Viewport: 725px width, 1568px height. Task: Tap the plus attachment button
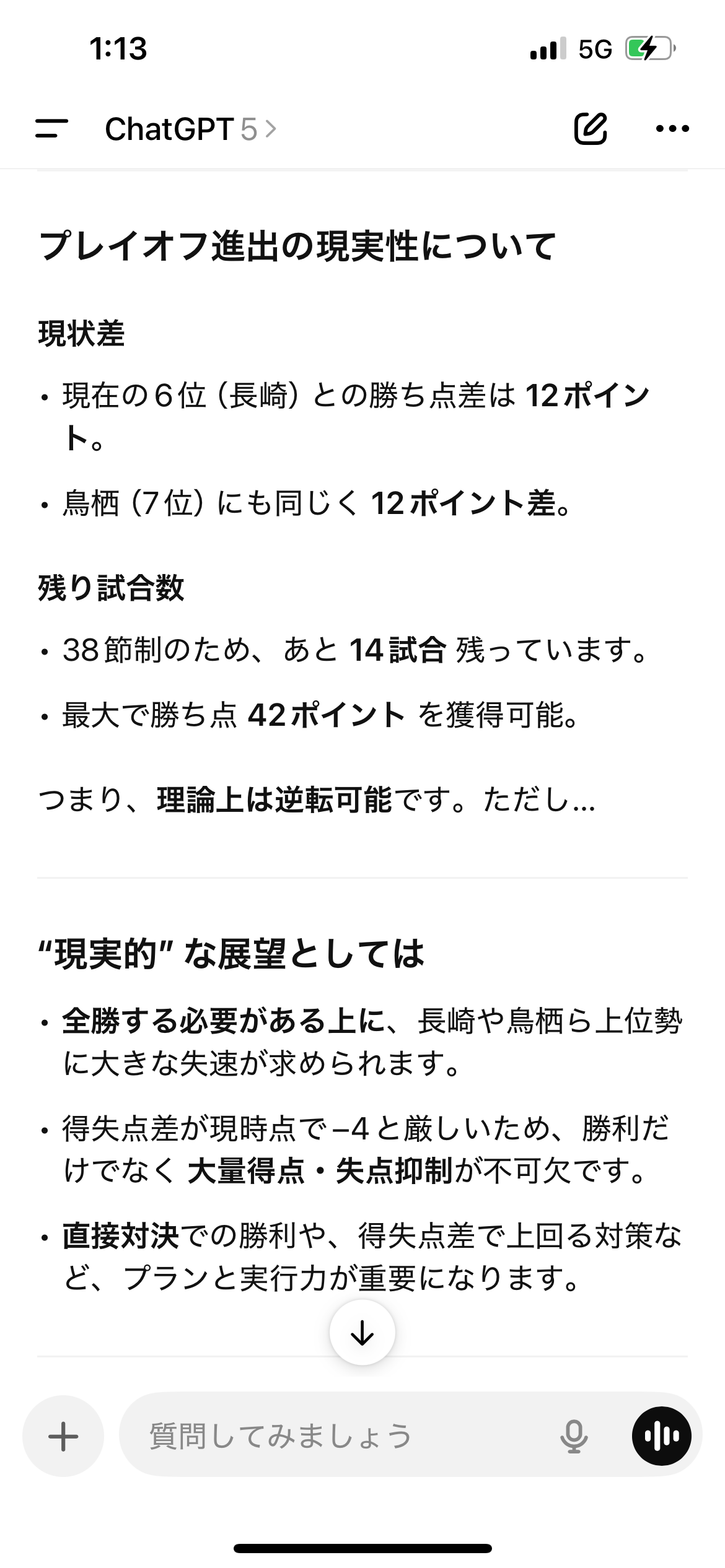(63, 1436)
